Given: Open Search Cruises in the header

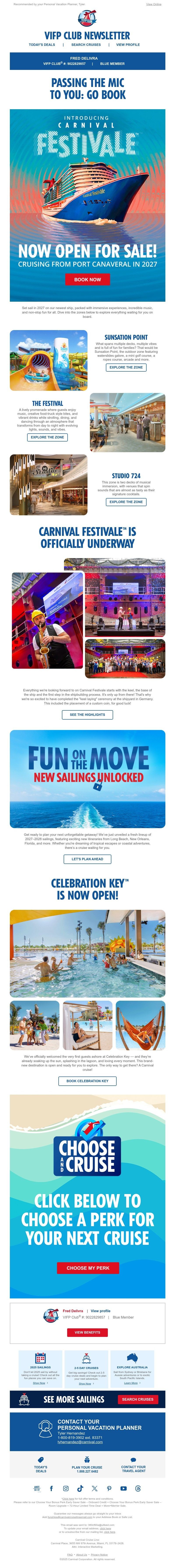Looking at the screenshot, I should (x=86, y=44).
